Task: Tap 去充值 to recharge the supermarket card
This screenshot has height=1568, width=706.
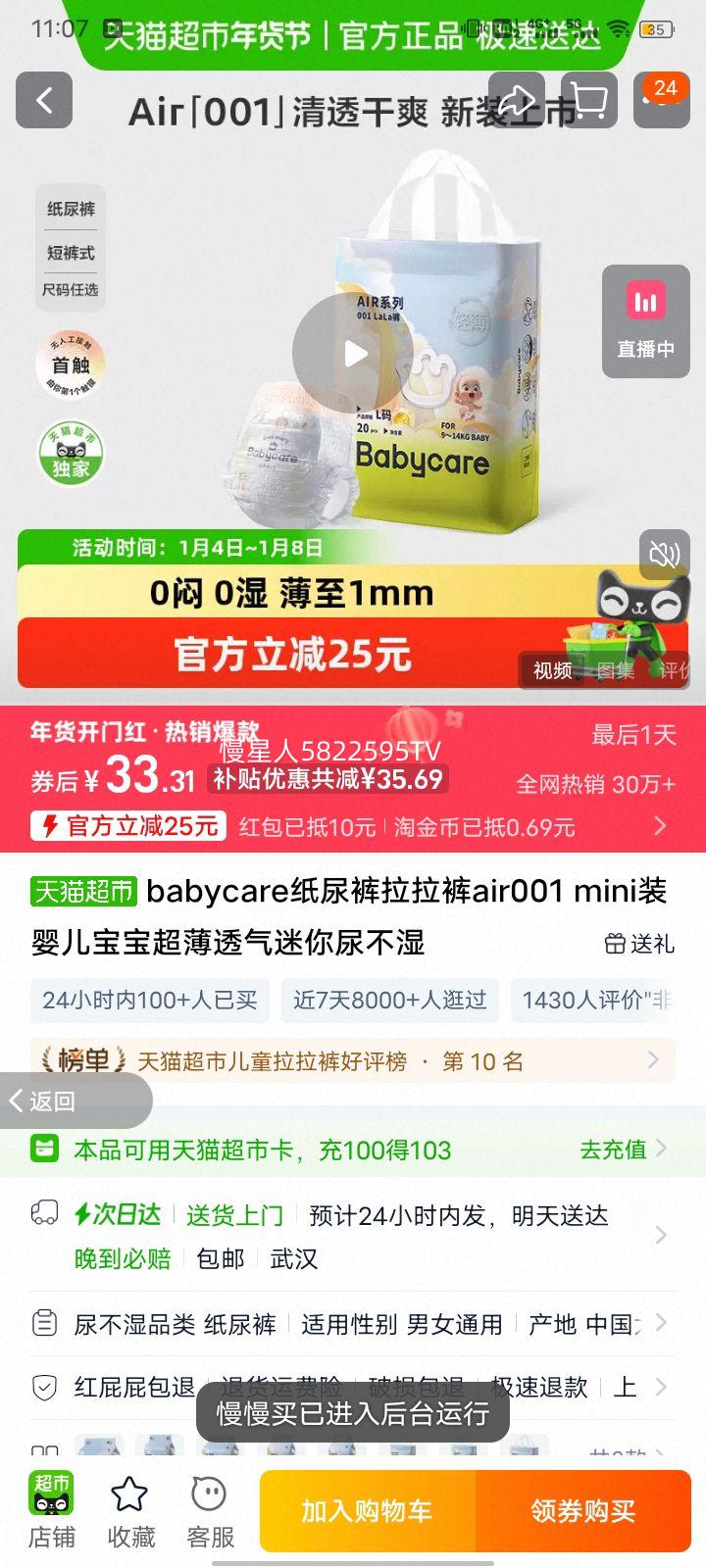Action: pos(612,1150)
